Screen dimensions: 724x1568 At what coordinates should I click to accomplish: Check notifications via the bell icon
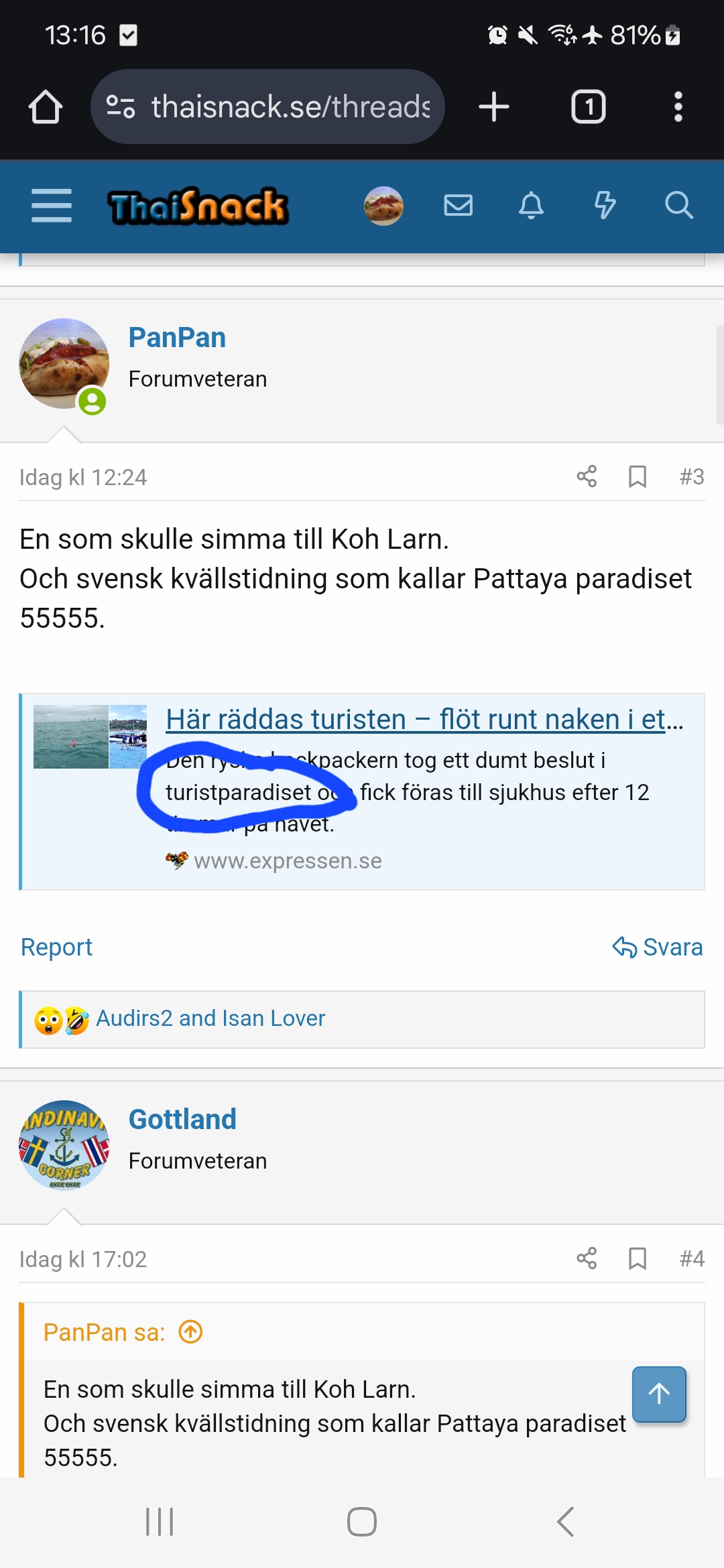pyautogui.click(x=530, y=206)
